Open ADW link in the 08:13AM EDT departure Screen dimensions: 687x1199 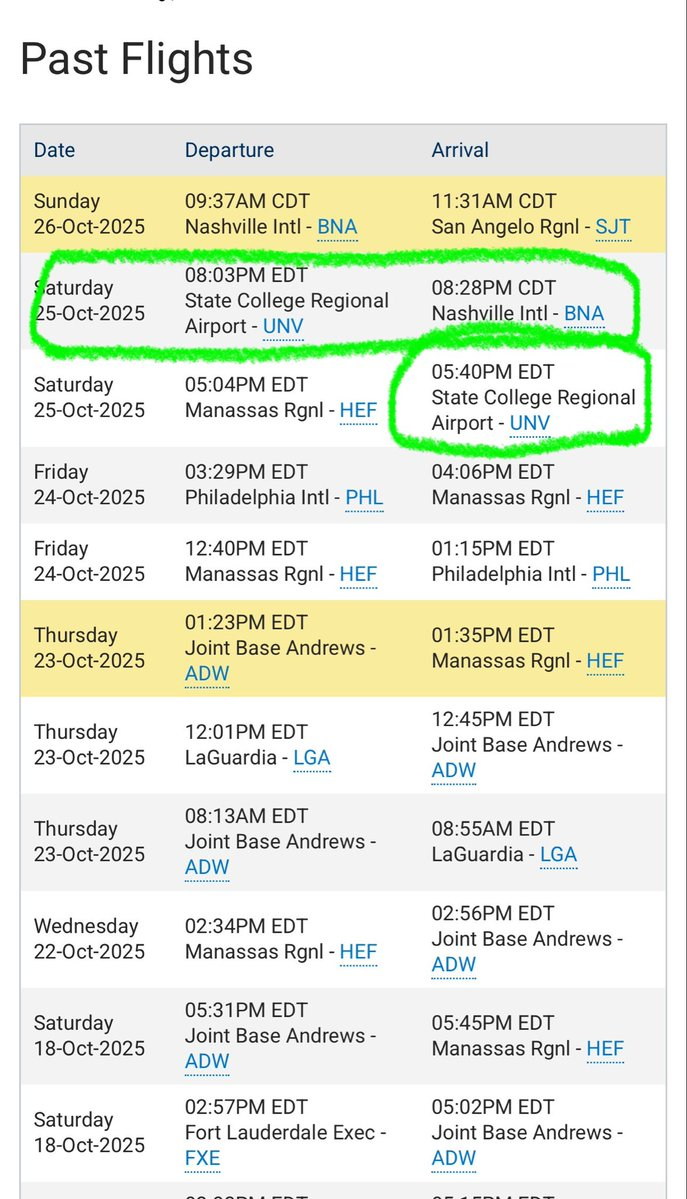pyautogui.click(x=207, y=868)
